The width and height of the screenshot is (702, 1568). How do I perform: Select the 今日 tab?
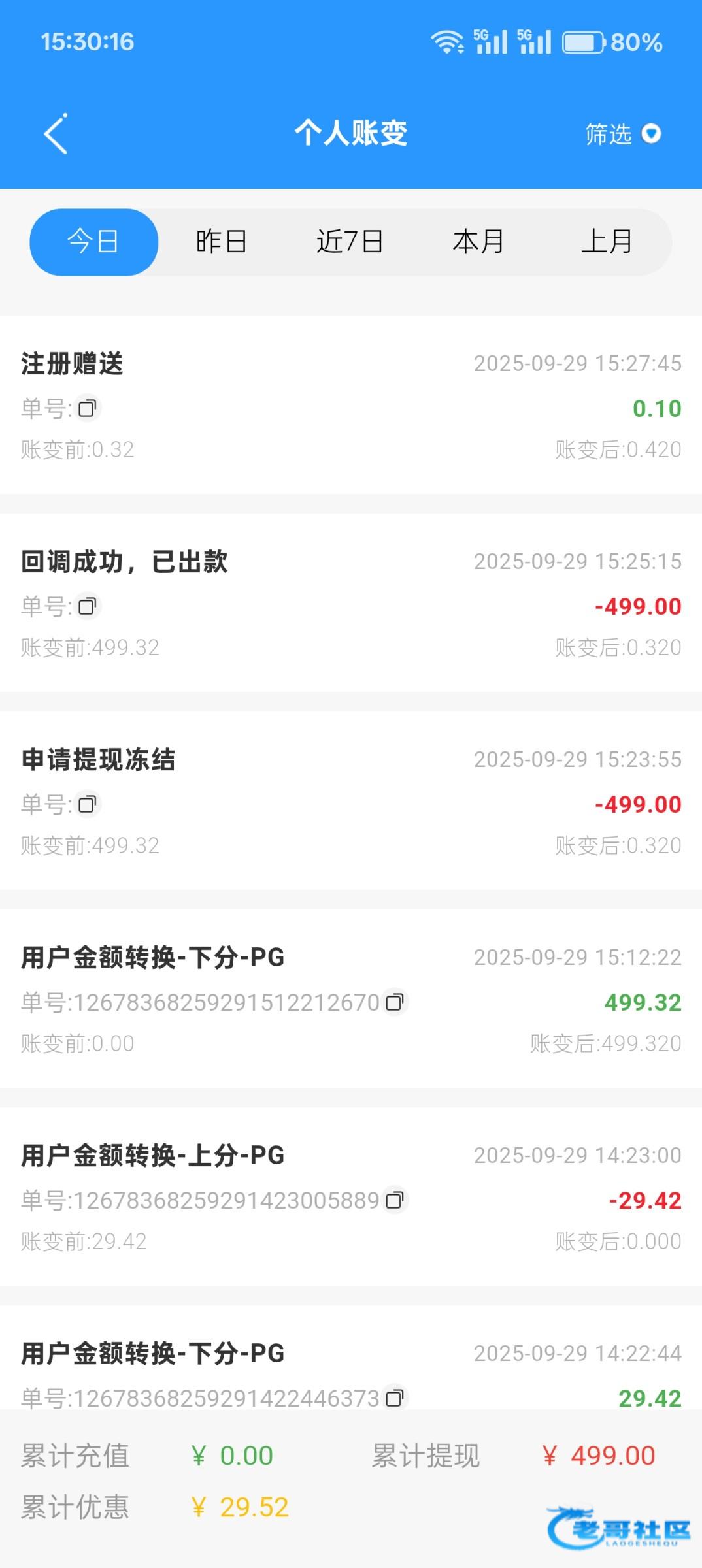pos(93,242)
